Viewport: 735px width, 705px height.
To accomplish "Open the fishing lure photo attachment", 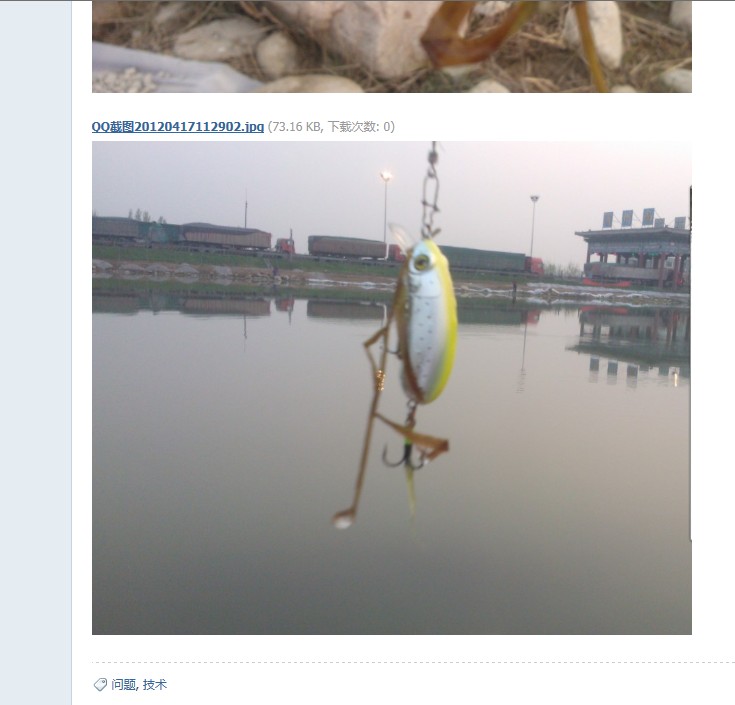I will pos(391,388).
